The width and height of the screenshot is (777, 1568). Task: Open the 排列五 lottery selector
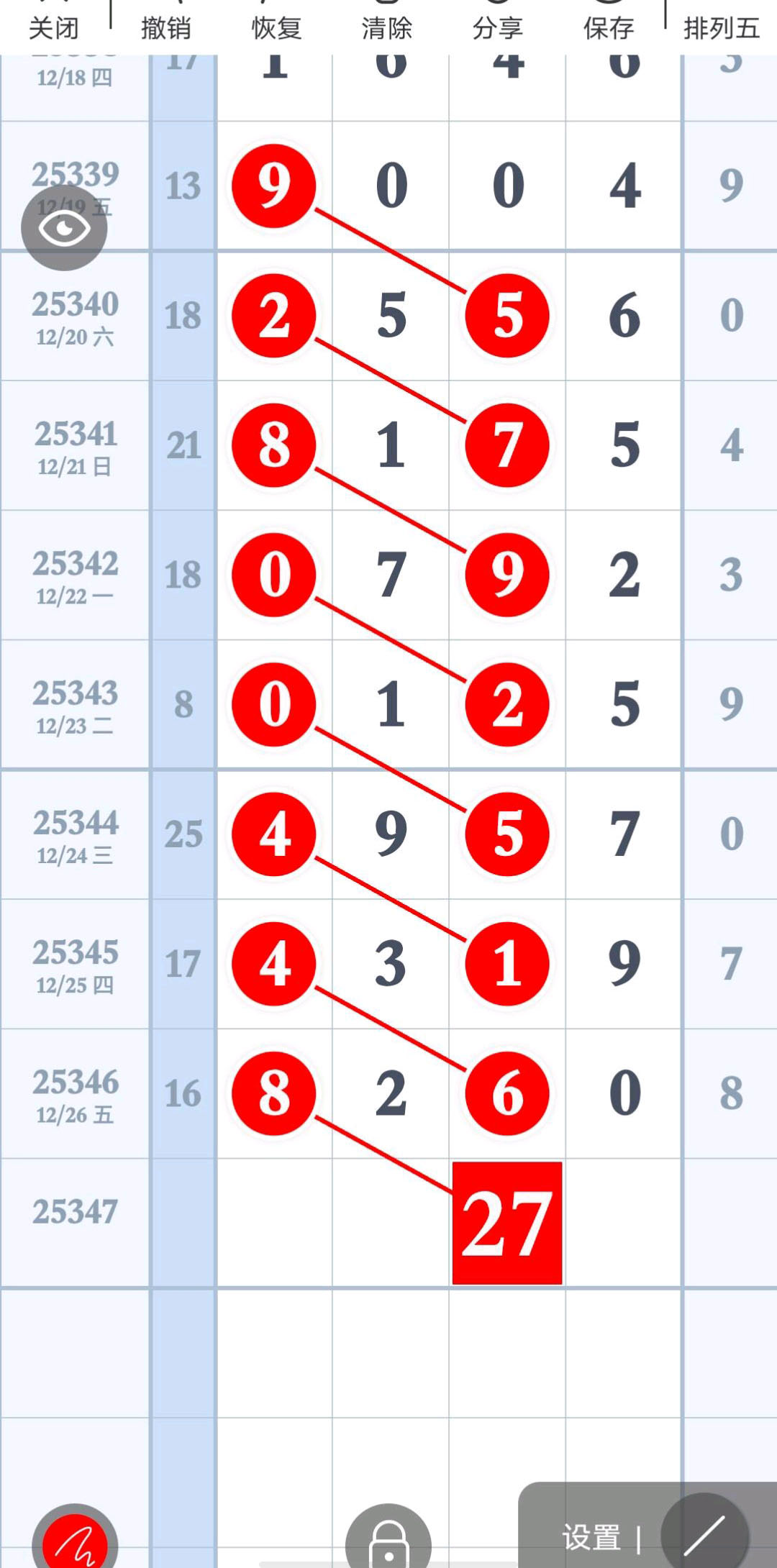pyautogui.click(x=722, y=27)
